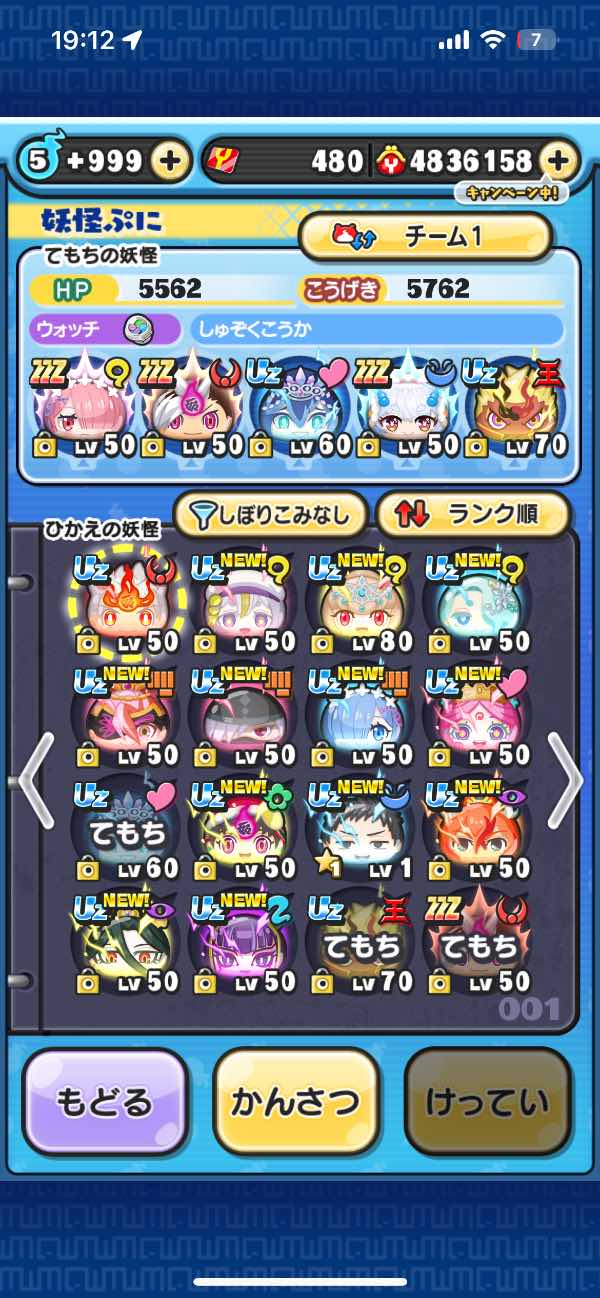Image resolution: width=600 pixels, height=1298 pixels.
Task: Go to the previous page of reserve yokai
Action: tap(35, 781)
